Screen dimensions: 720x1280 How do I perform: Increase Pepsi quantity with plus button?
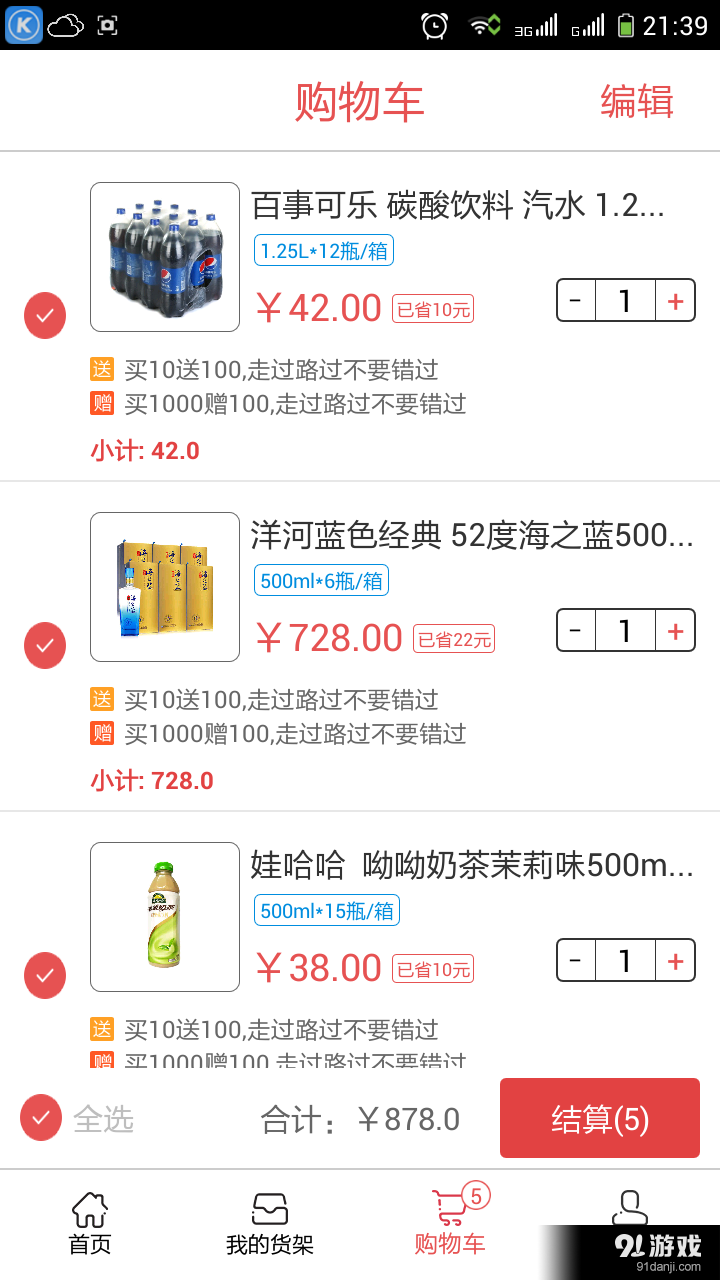(676, 300)
